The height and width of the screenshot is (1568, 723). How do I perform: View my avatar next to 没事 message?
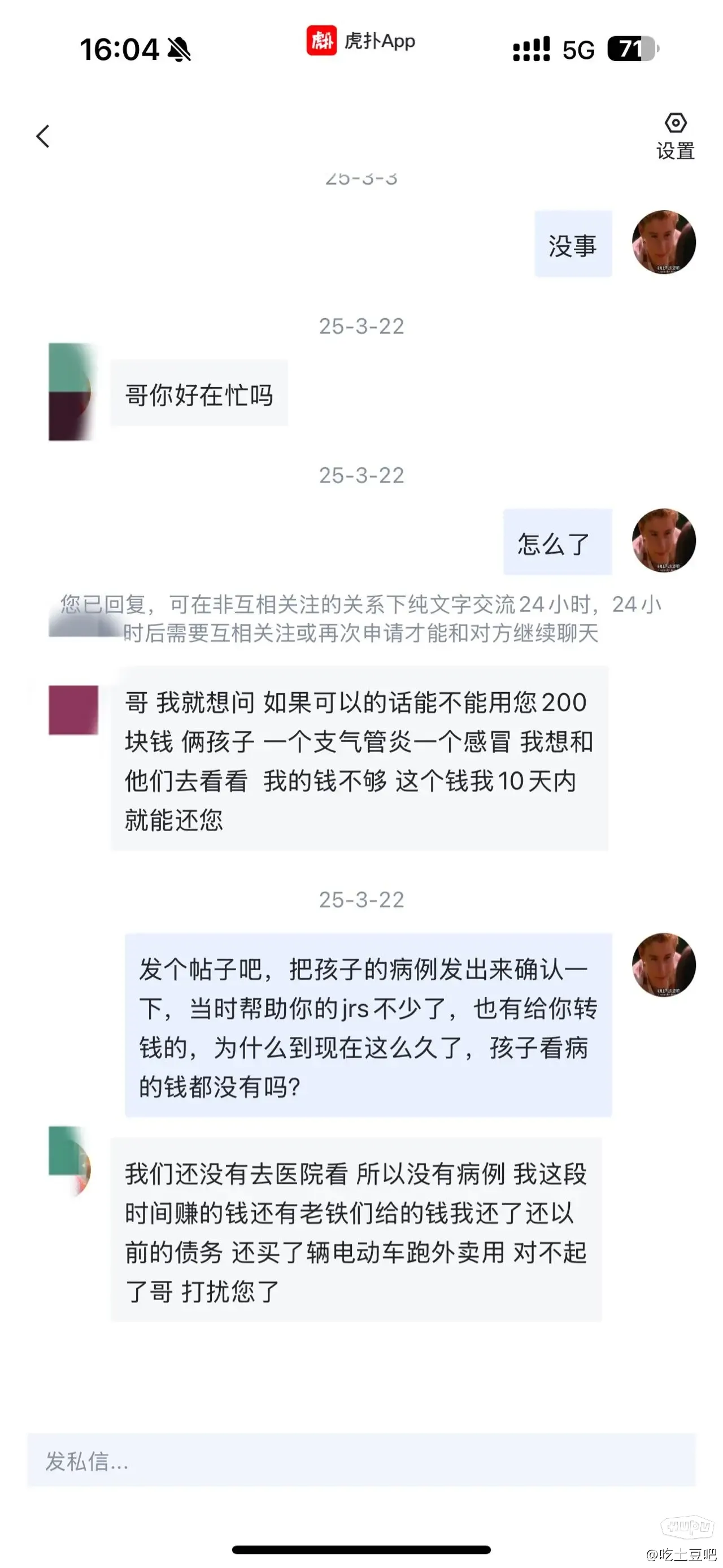[663, 242]
